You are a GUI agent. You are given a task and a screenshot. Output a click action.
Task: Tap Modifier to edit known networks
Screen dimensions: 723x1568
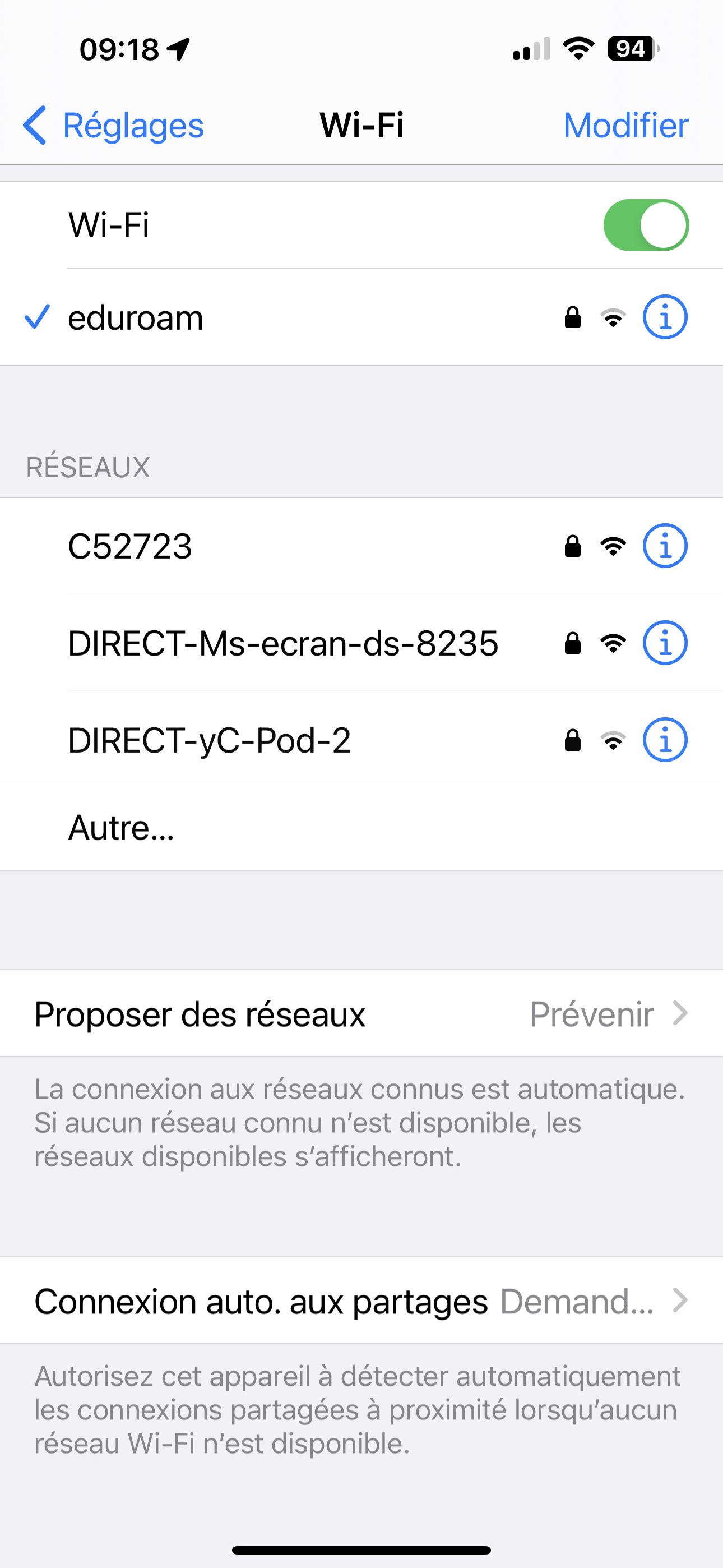click(625, 126)
